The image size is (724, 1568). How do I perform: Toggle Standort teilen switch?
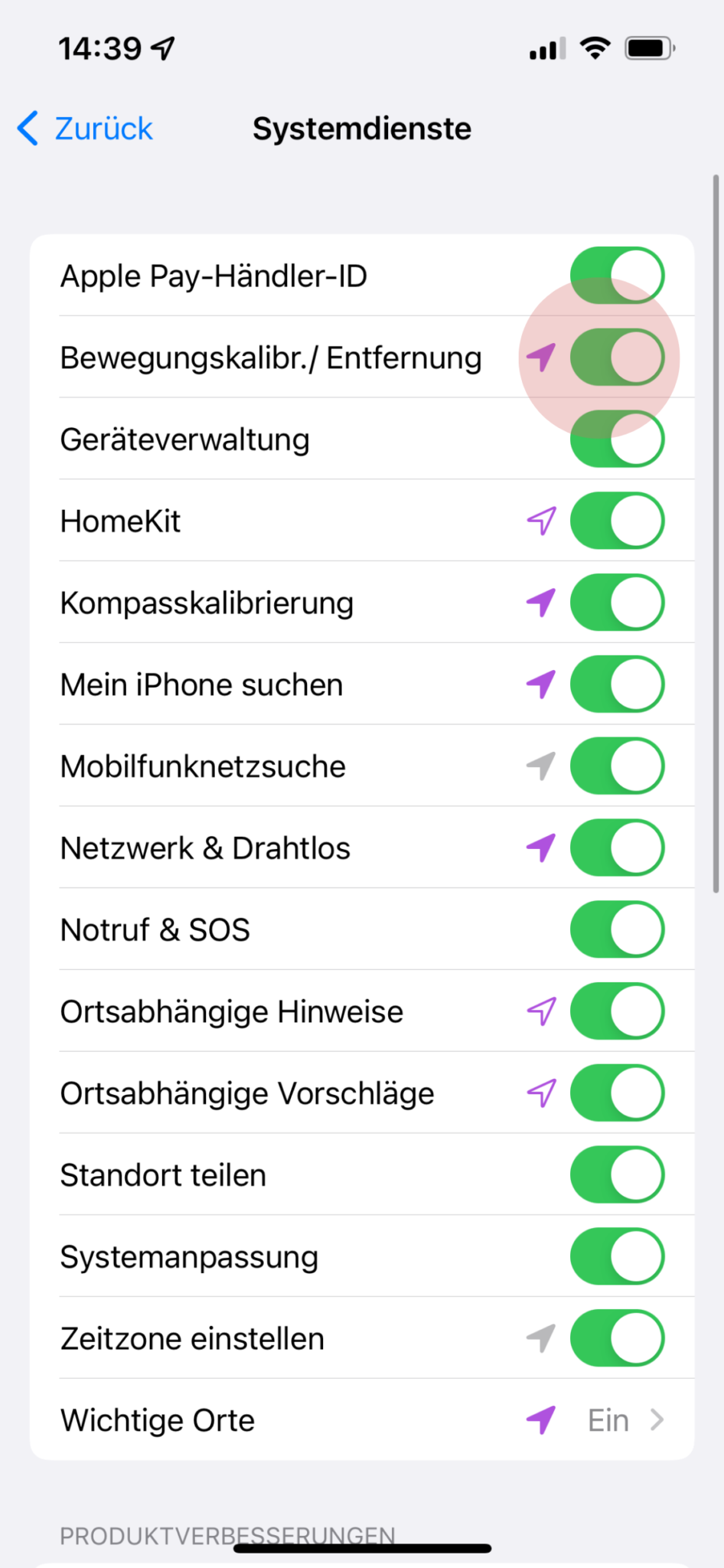coord(617,1175)
